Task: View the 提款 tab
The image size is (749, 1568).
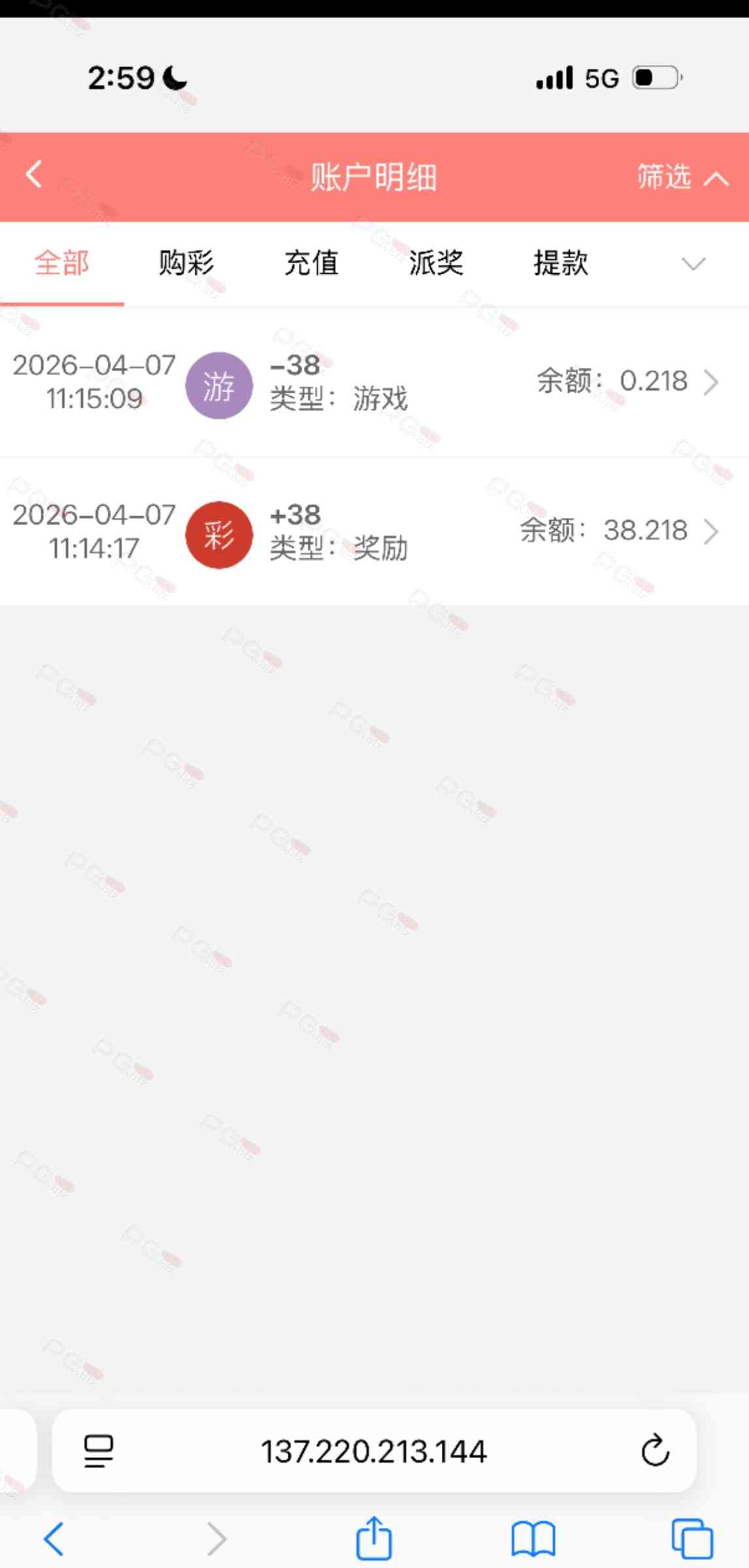Action: (561, 263)
